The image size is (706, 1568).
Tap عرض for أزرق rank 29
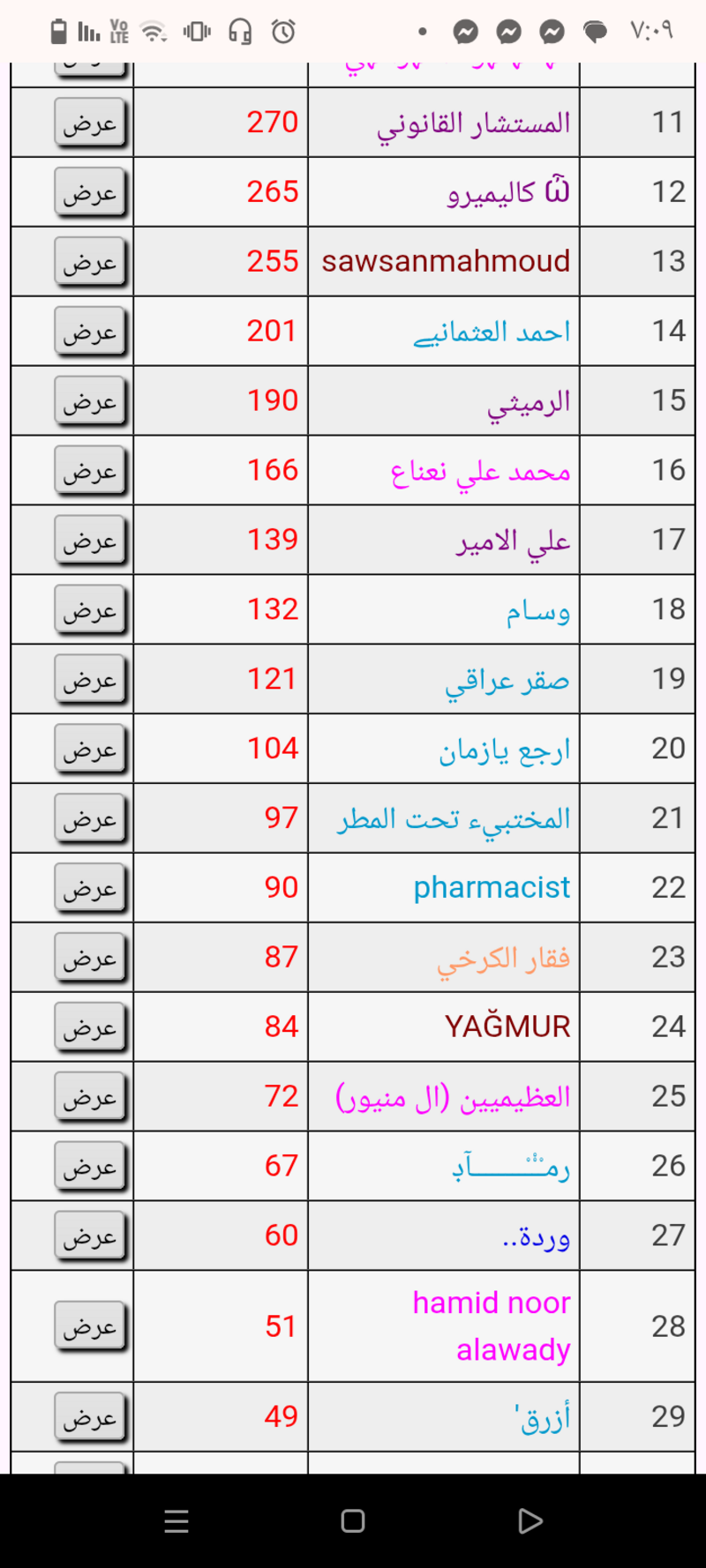[90, 1418]
